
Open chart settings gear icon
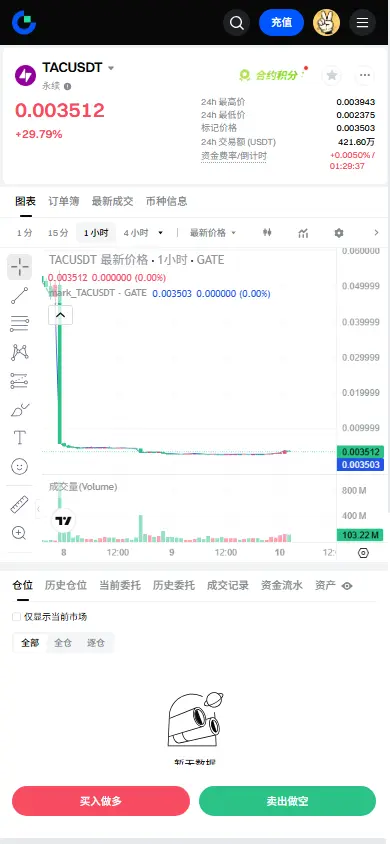coord(338,233)
